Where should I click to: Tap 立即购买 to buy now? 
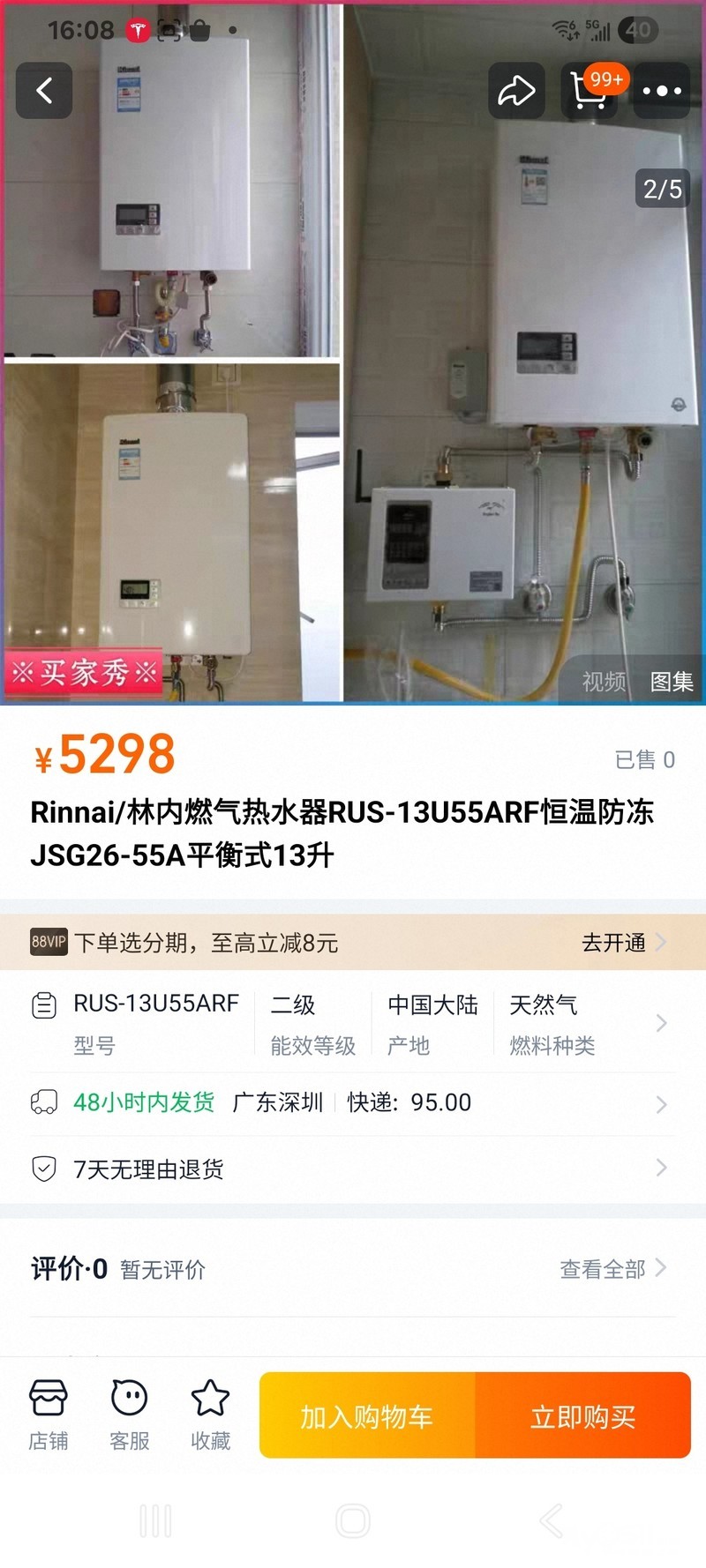coord(582,1416)
